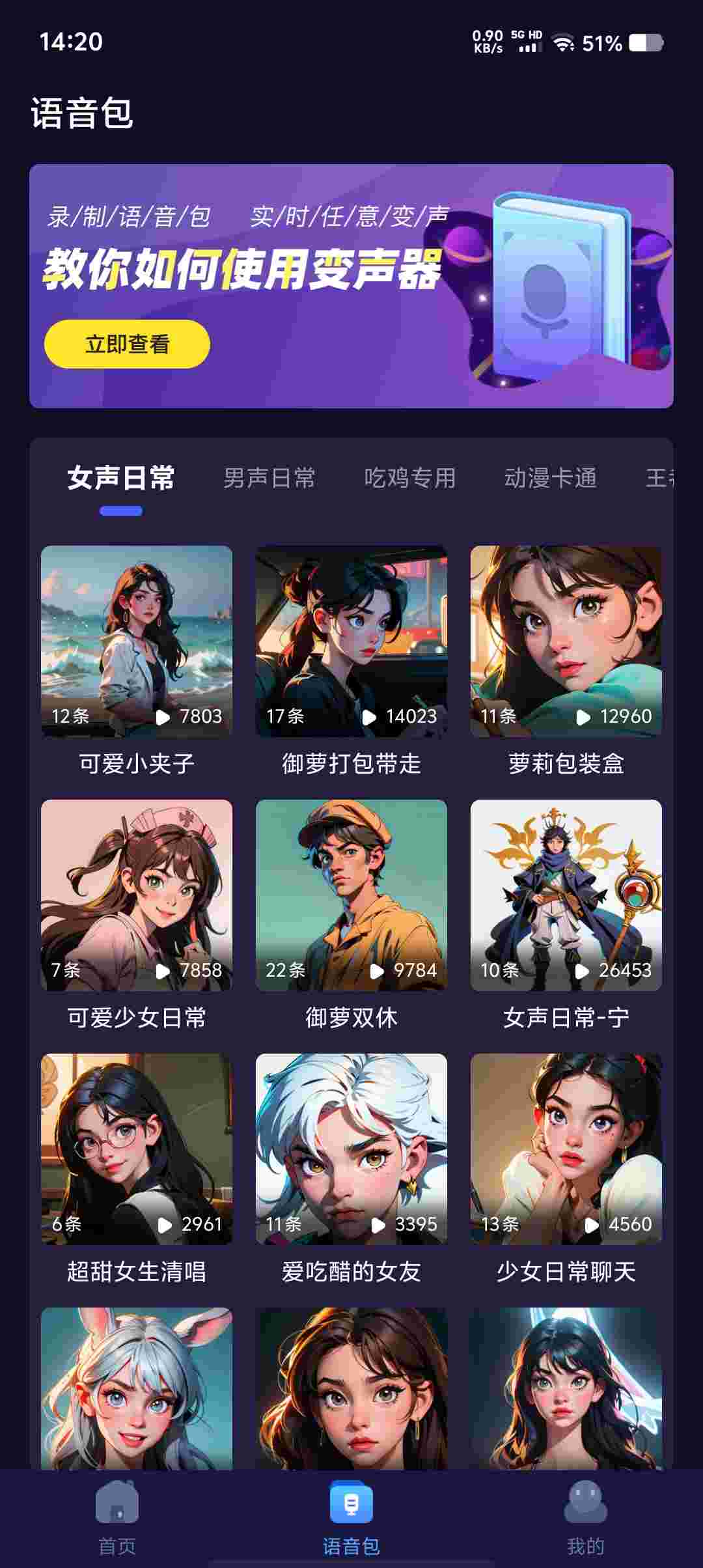The image size is (703, 1568).
Task: Select the 动漫卡通 category tab
Action: click(x=550, y=478)
